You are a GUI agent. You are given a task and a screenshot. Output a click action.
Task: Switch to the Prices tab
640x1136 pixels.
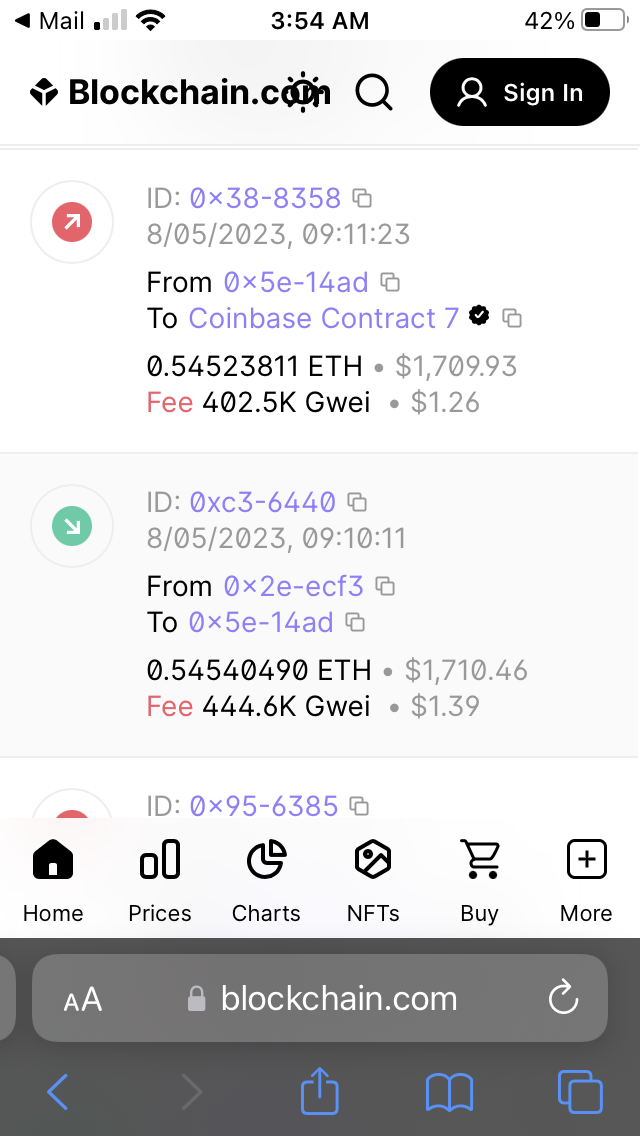(x=160, y=880)
